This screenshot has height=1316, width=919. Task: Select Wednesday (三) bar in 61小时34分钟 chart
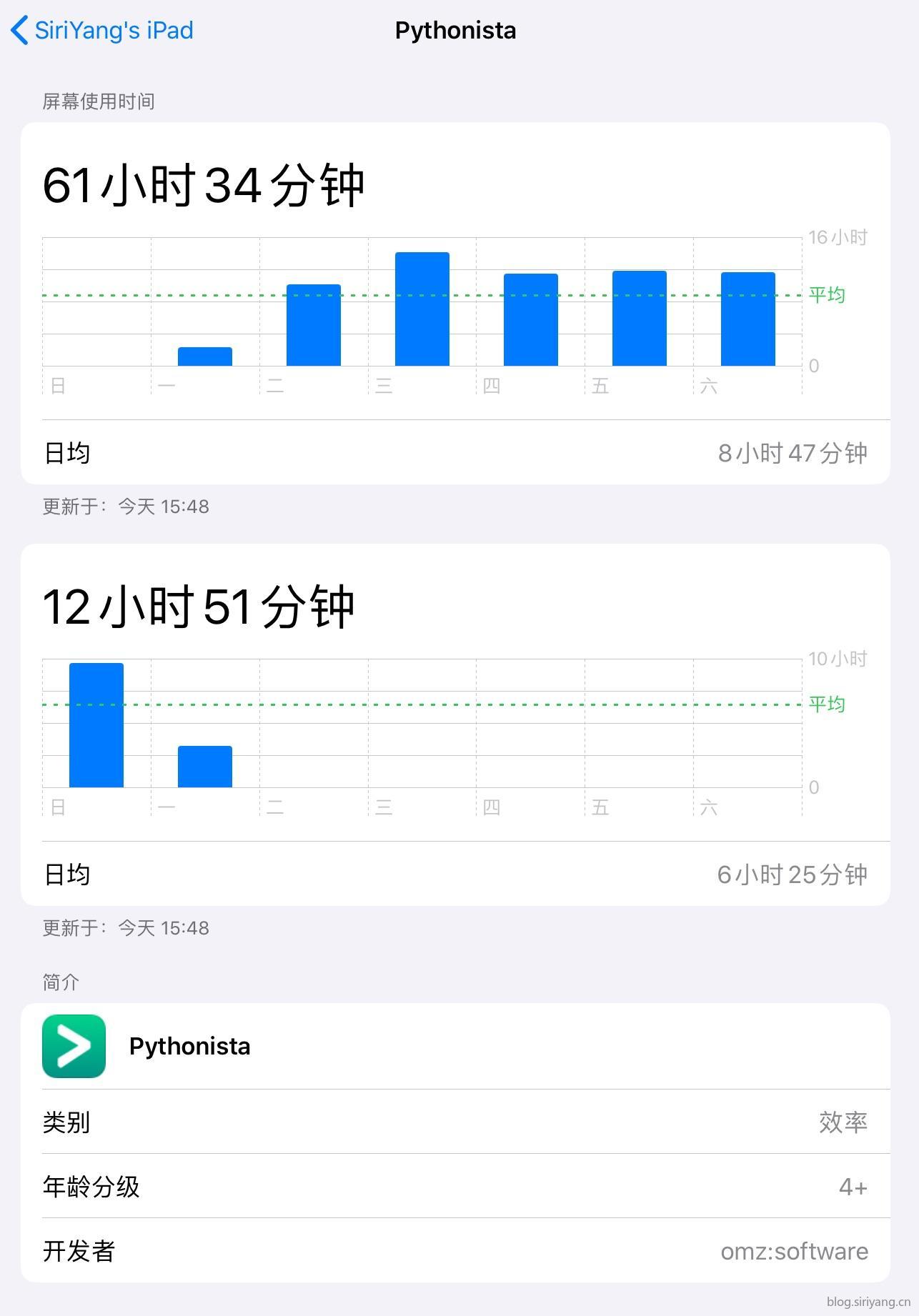[x=422, y=309]
